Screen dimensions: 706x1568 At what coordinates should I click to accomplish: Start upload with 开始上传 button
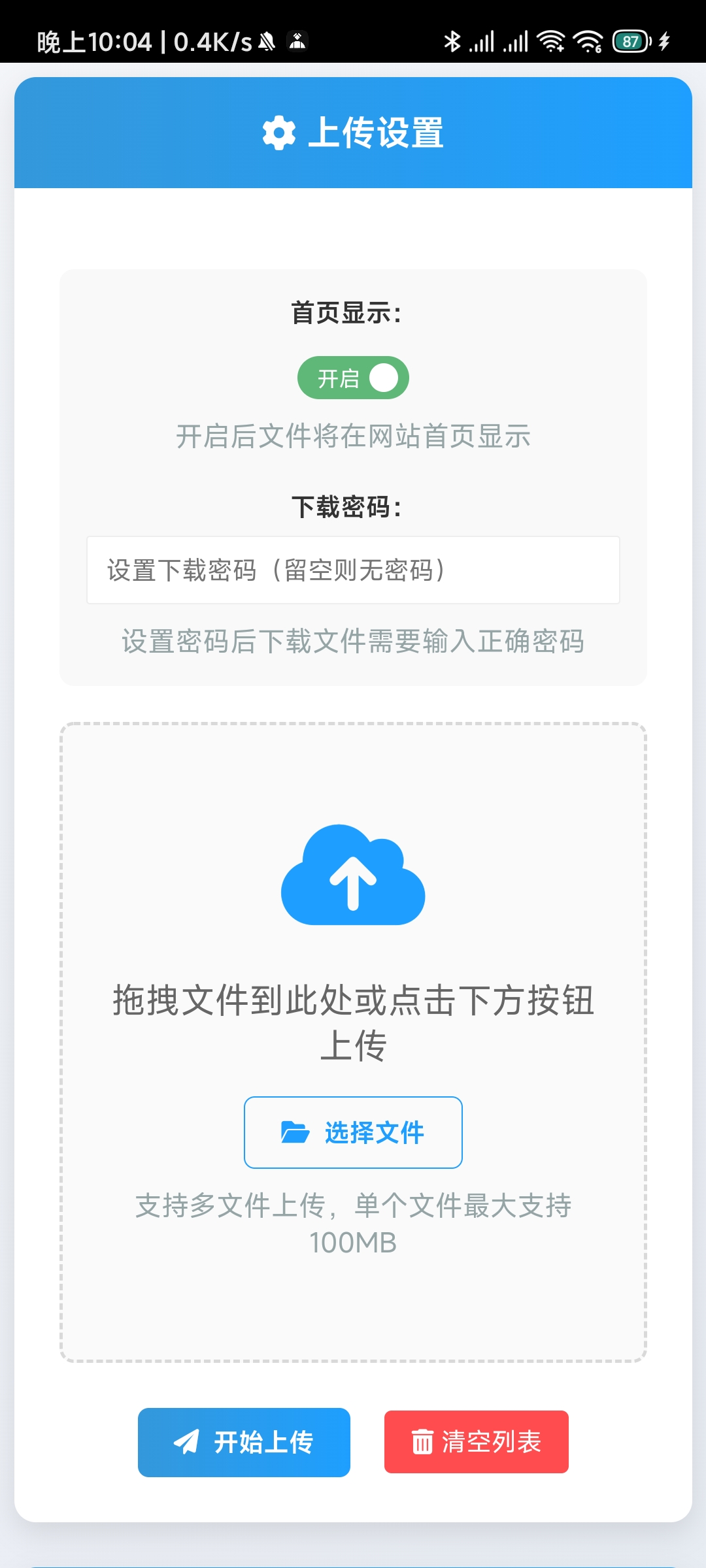244,1442
